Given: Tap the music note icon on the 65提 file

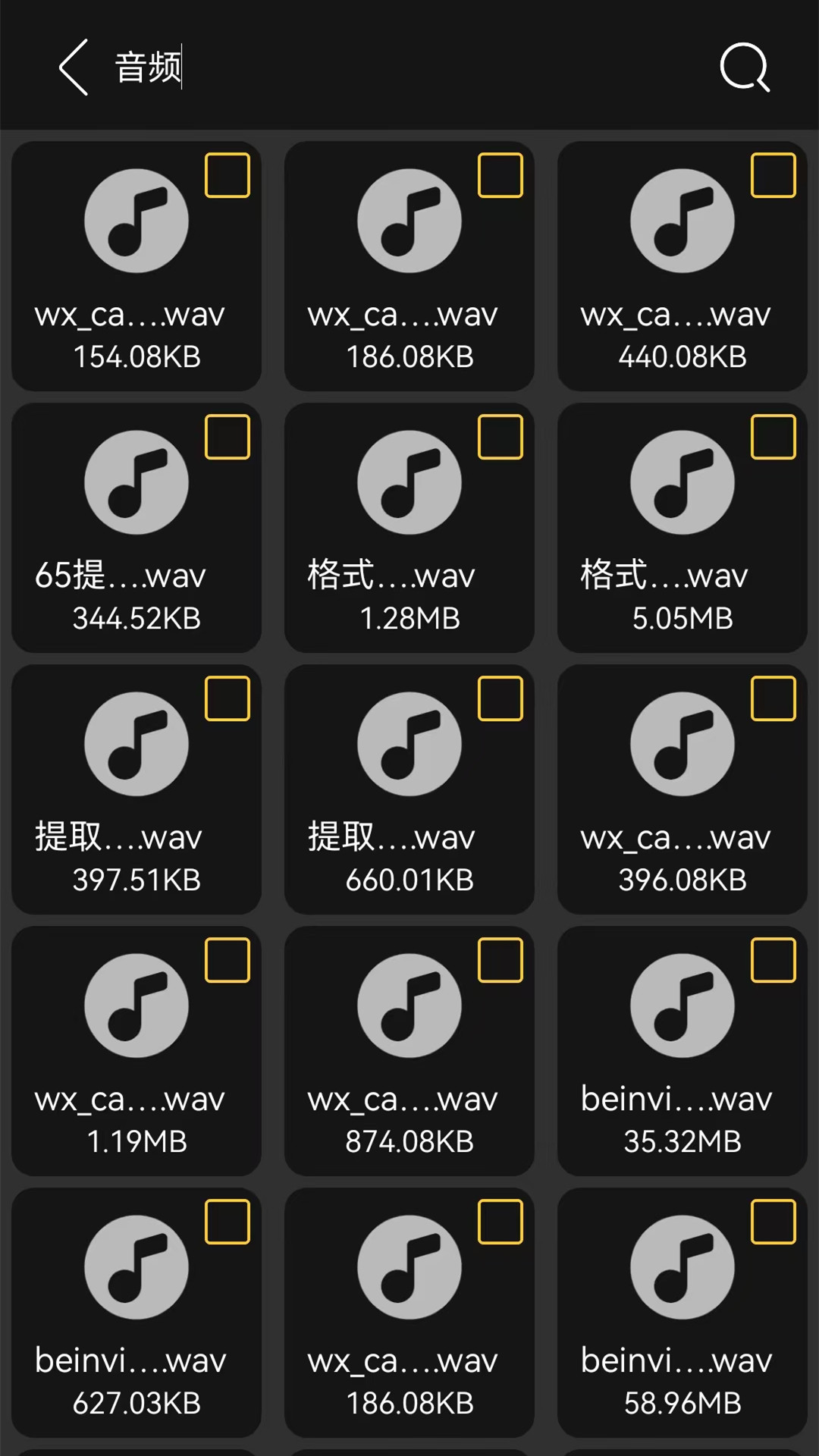Looking at the screenshot, I should click(x=136, y=482).
